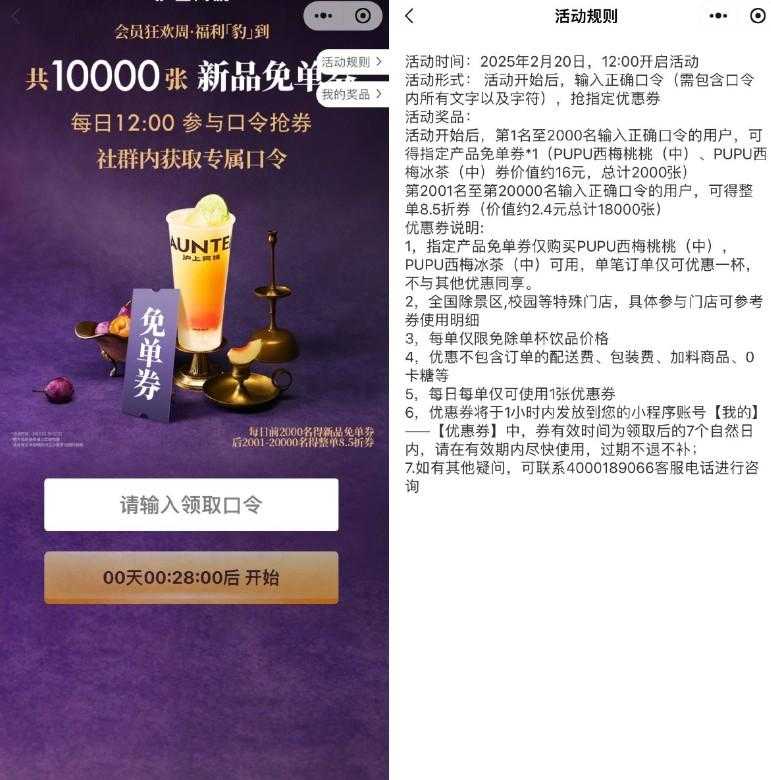Close the mini program from the promo page
771x780 pixels.
(363, 16)
